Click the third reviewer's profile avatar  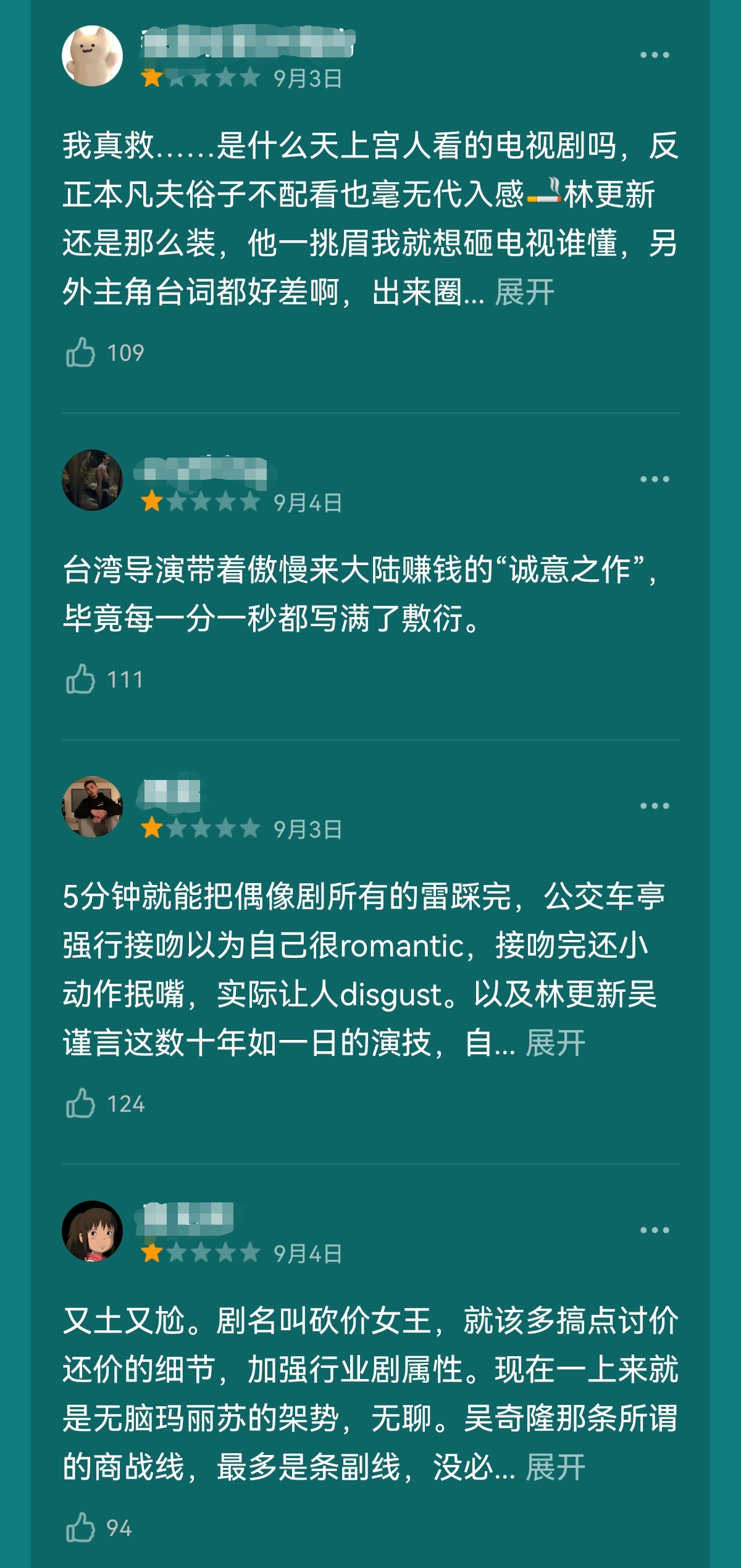pos(94,806)
